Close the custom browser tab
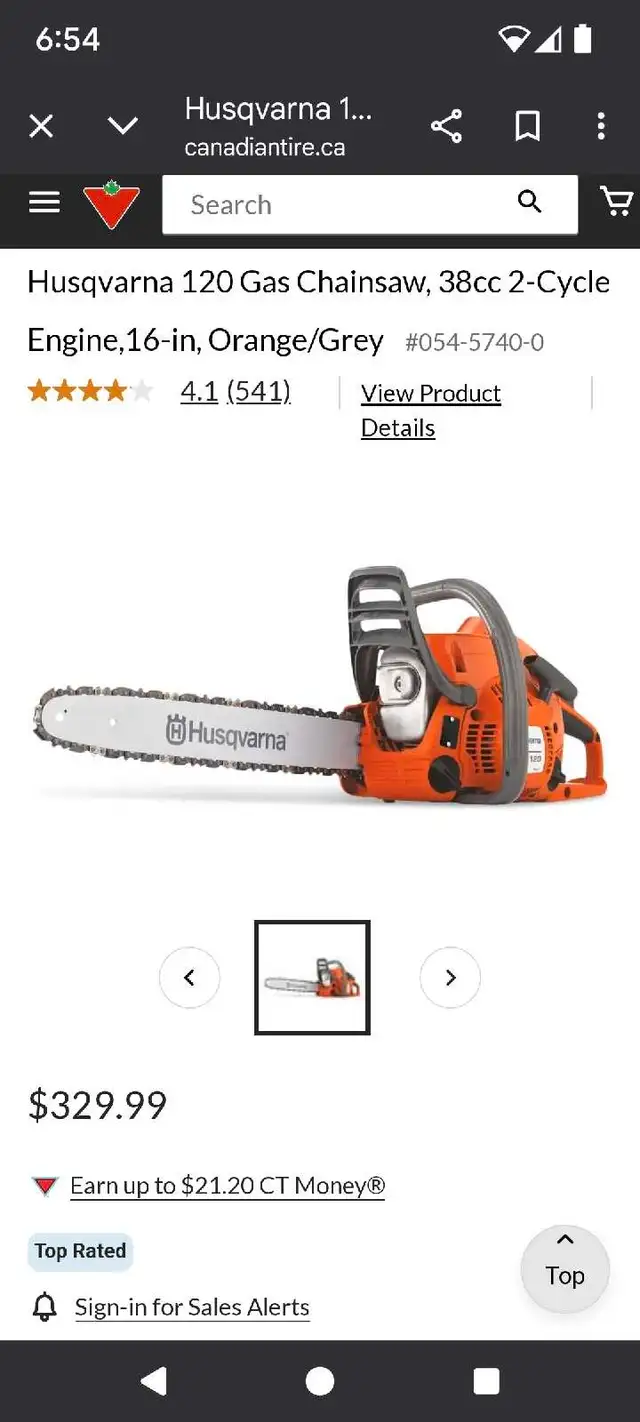640x1422 pixels. (41, 126)
